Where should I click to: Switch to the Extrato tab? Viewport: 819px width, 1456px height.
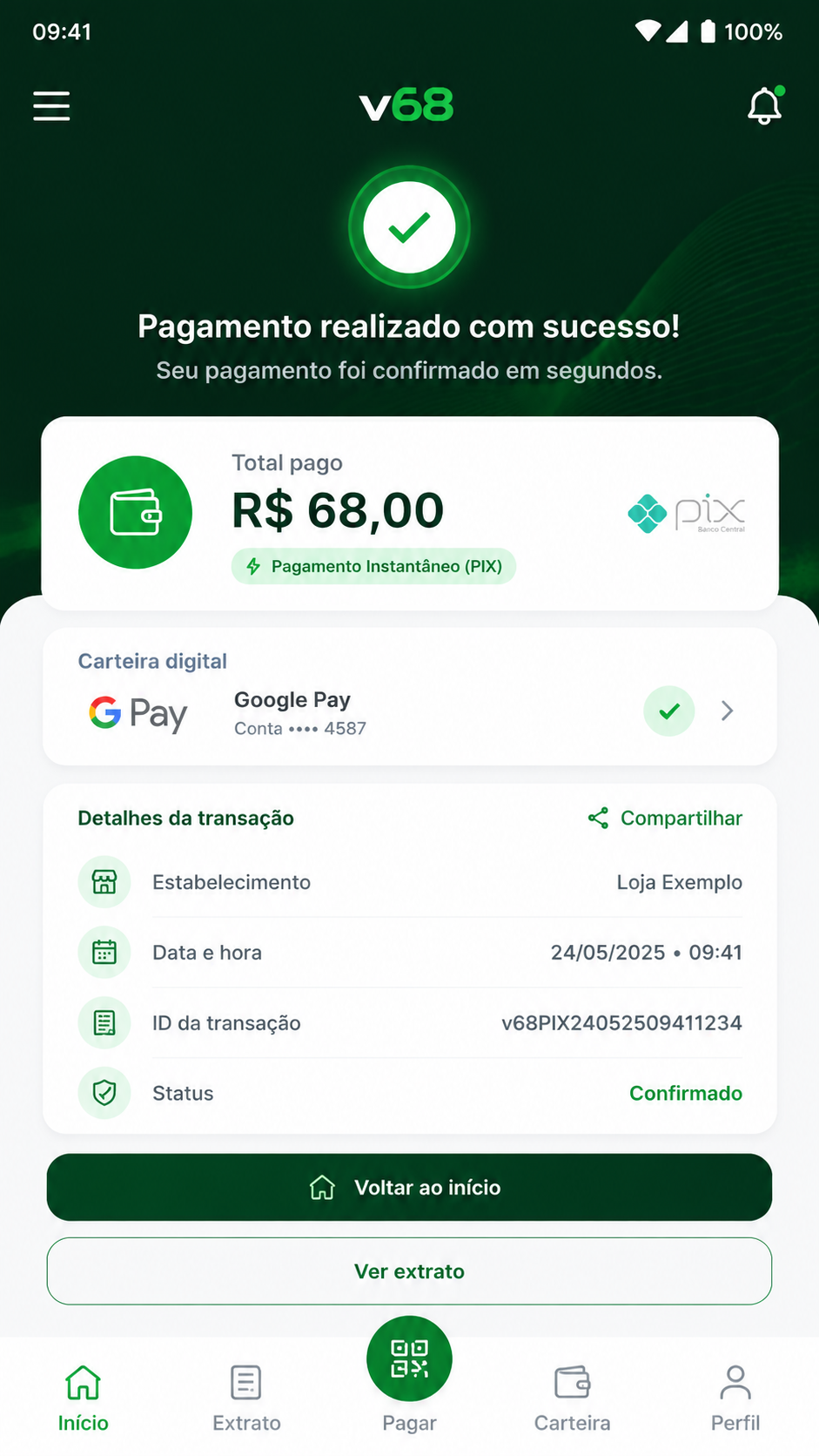pos(246,1399)
